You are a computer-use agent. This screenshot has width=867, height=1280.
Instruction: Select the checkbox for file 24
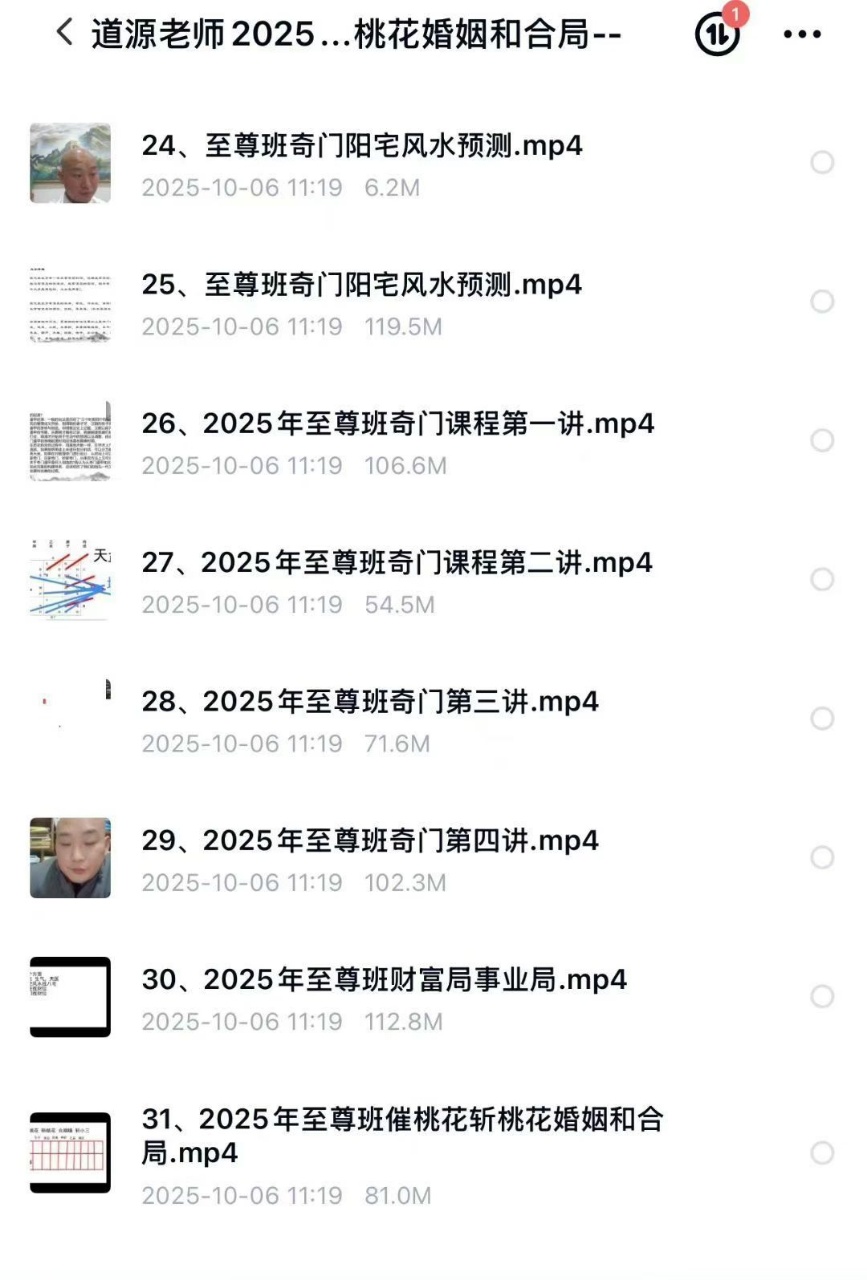pyautogui.click(x=822, y=163)
